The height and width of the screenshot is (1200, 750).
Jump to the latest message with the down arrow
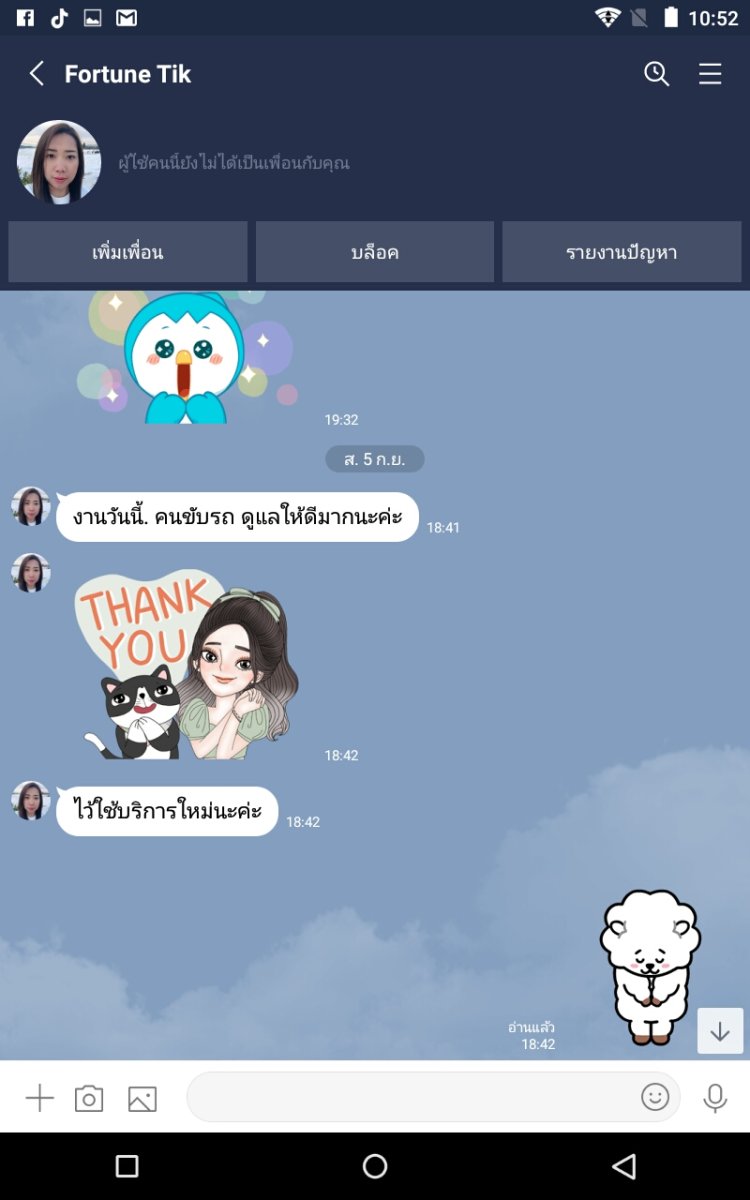(720, 1031)
